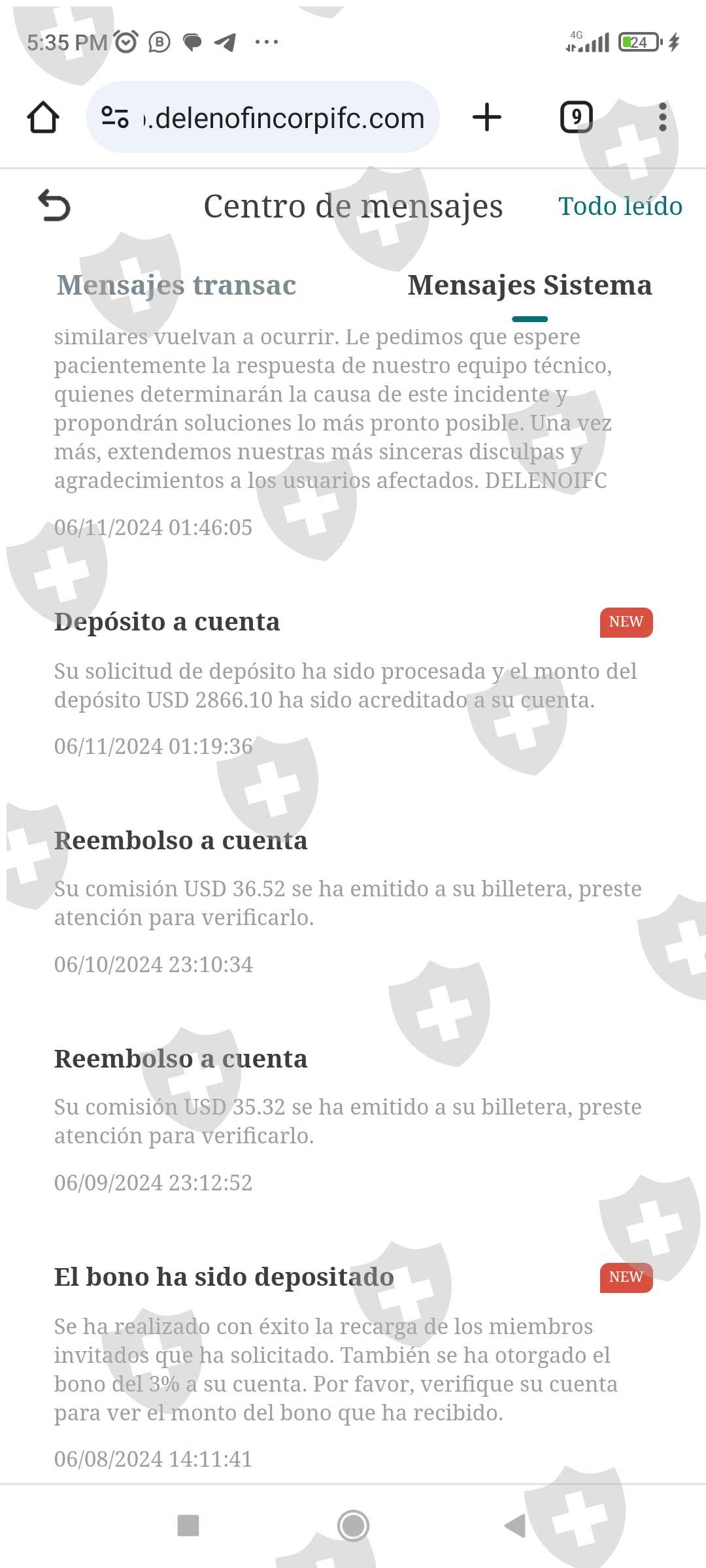
Task: Mark all messages via Todo leído
Action: tap(620, 206)
